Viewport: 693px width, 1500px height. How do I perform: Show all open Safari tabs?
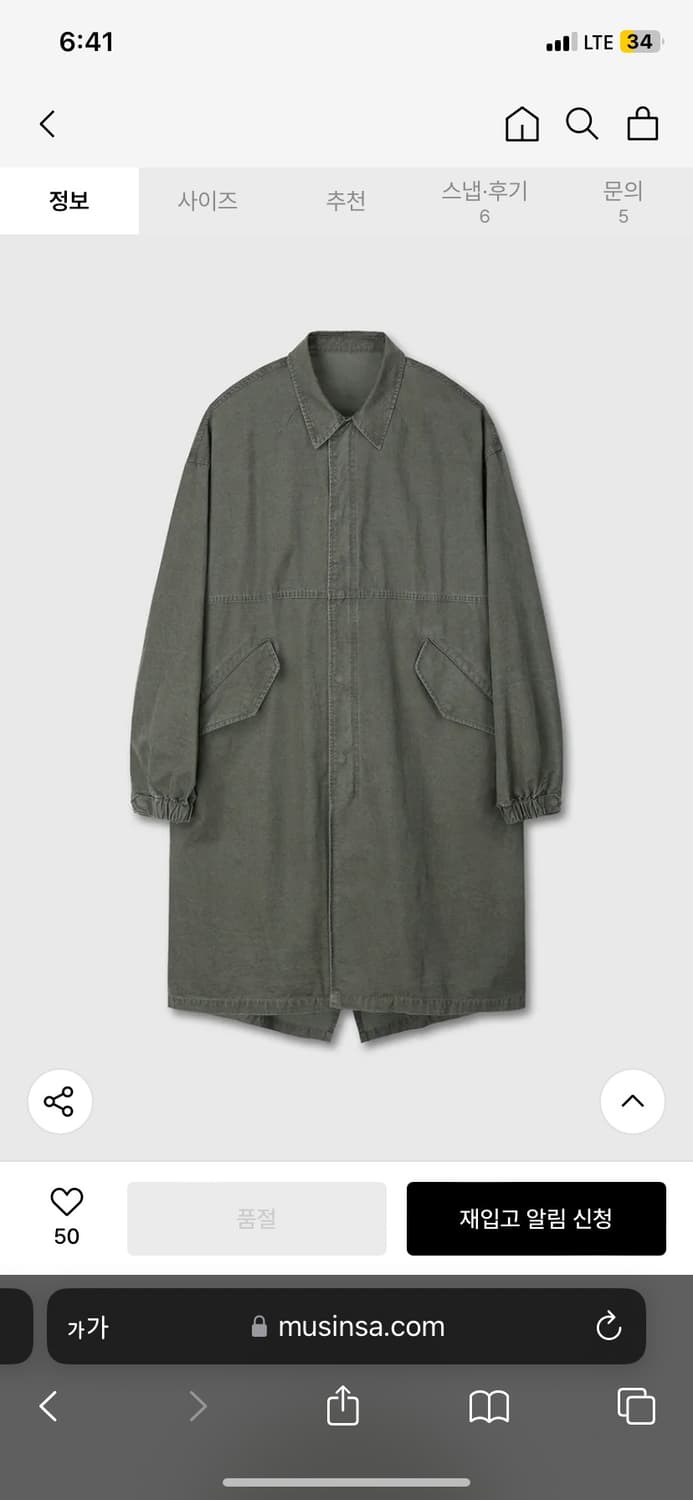(636, 1406)
